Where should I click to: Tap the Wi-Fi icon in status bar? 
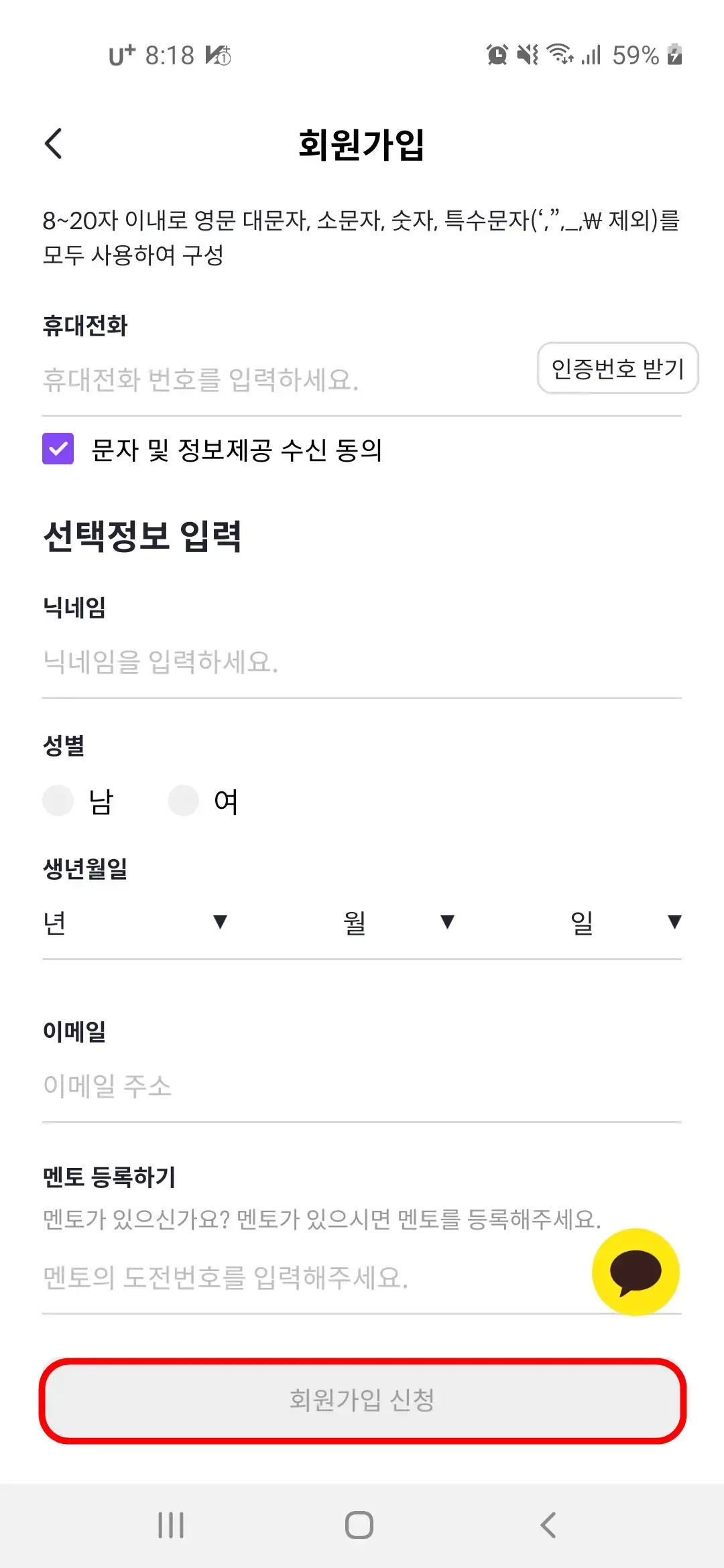[x=560, y=57]
